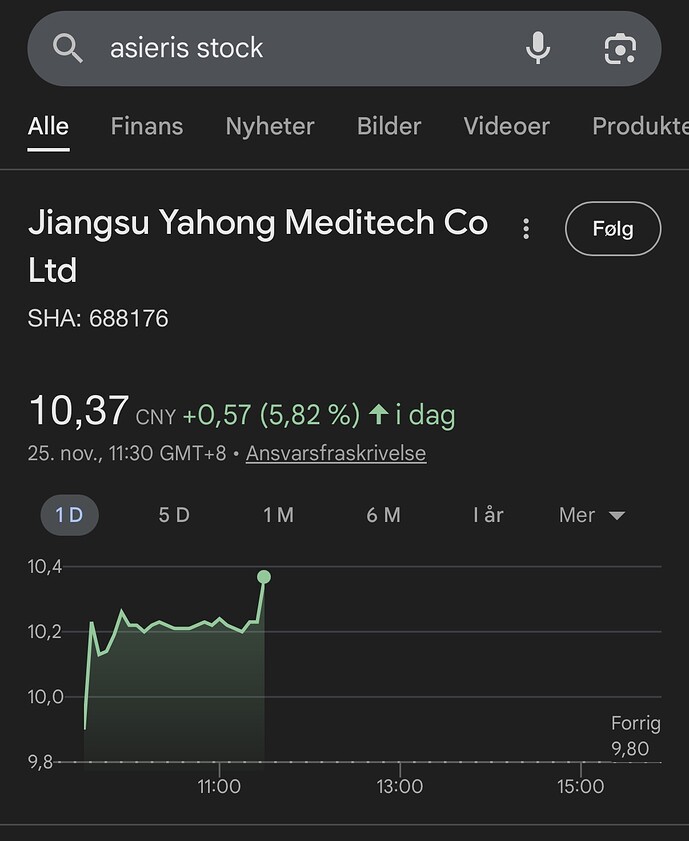This screenshot has height=841, width=689.
Task: Select the 6 M chart range
Action: pyautogui.click(x=383, y=515)
